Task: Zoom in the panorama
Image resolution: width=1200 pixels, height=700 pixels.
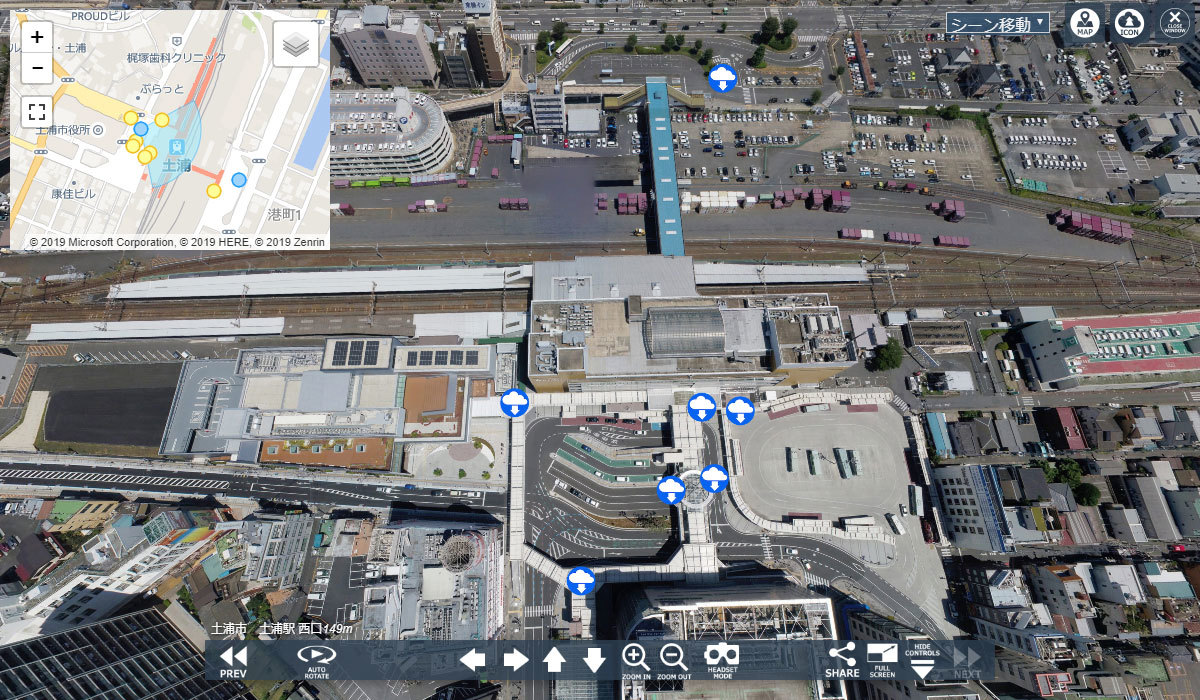Action: tap(636, 660)
